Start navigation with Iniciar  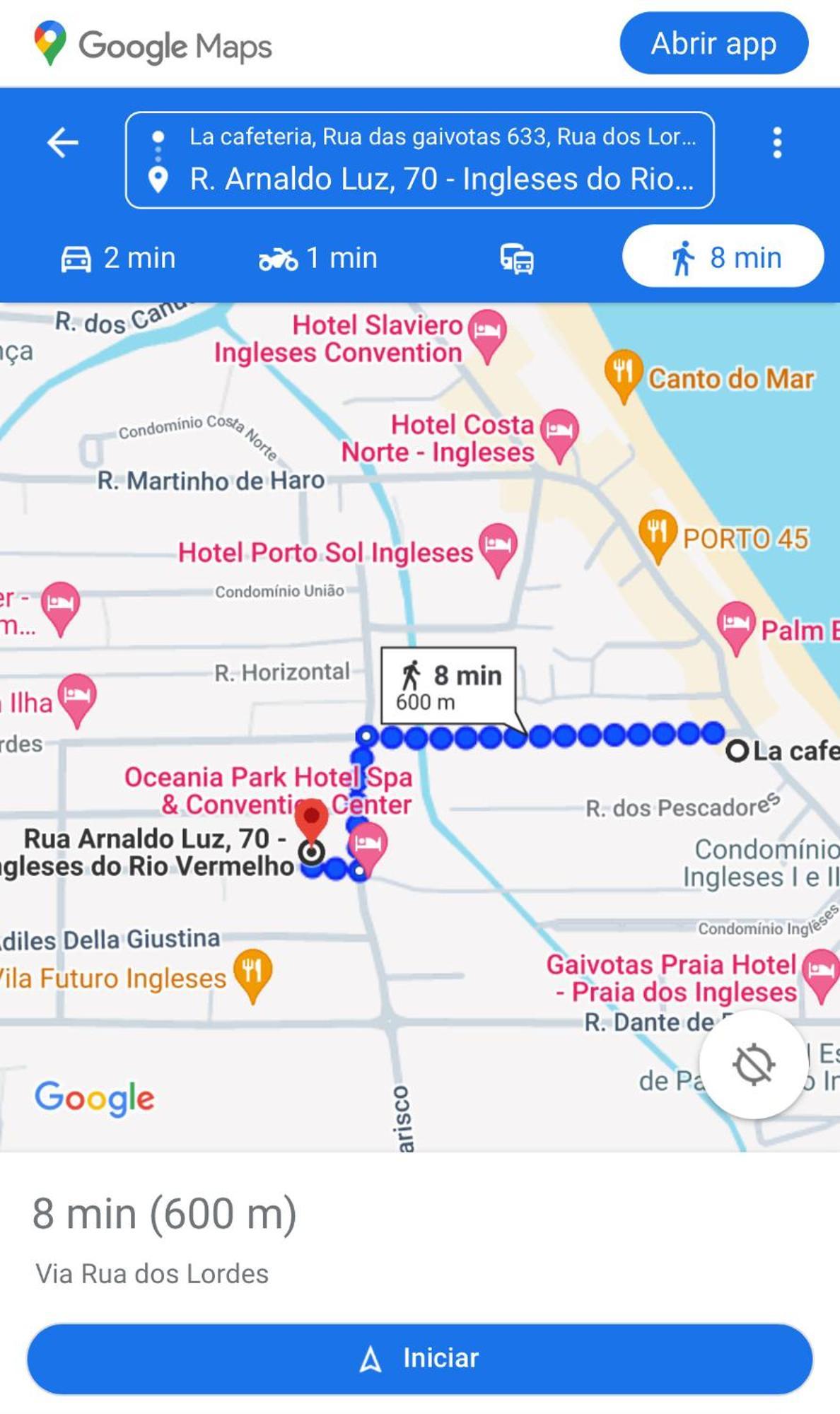pyautogui.click(x=420, y=1358)
